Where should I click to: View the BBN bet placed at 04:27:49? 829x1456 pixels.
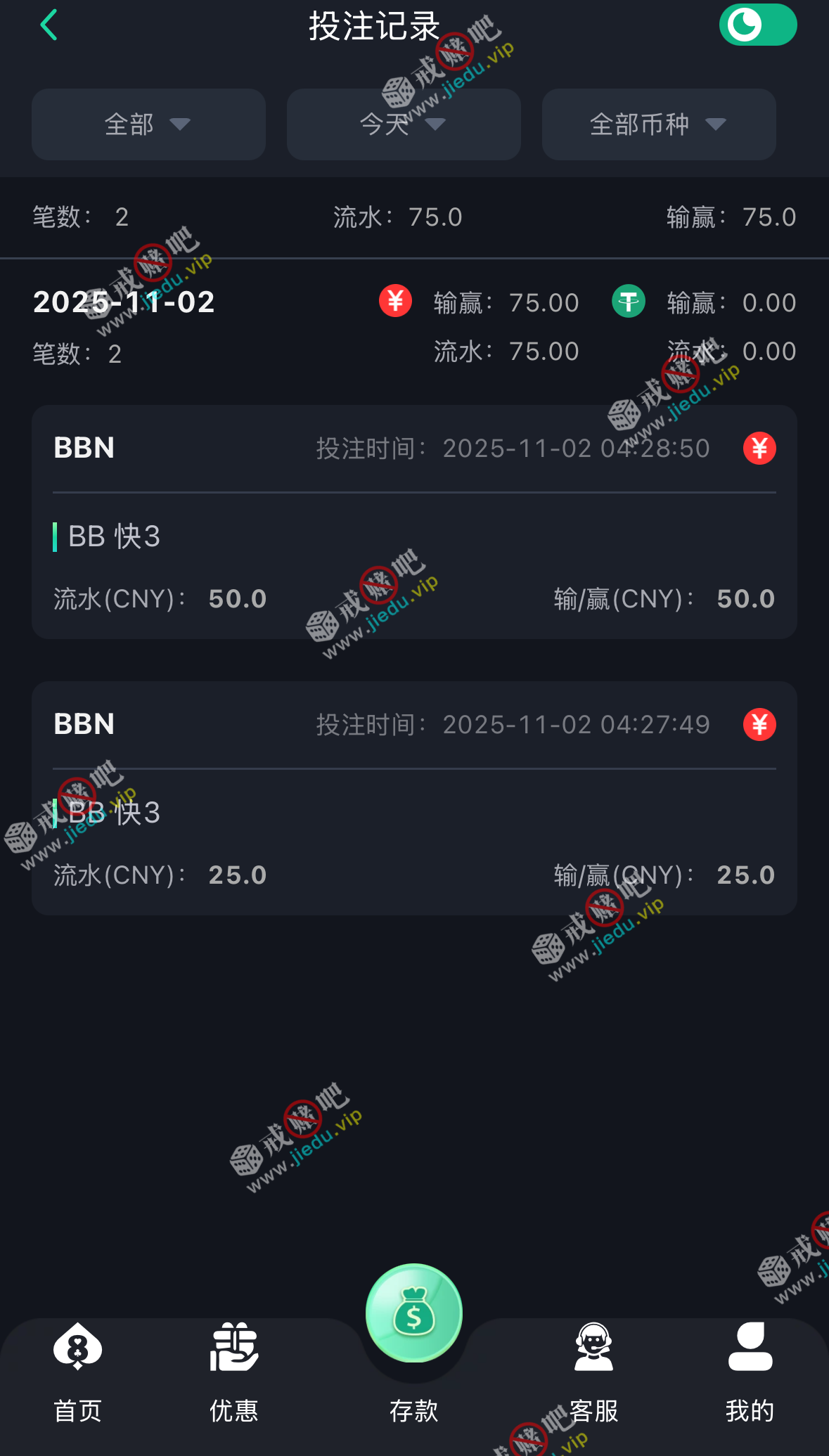tap(414, 798)
